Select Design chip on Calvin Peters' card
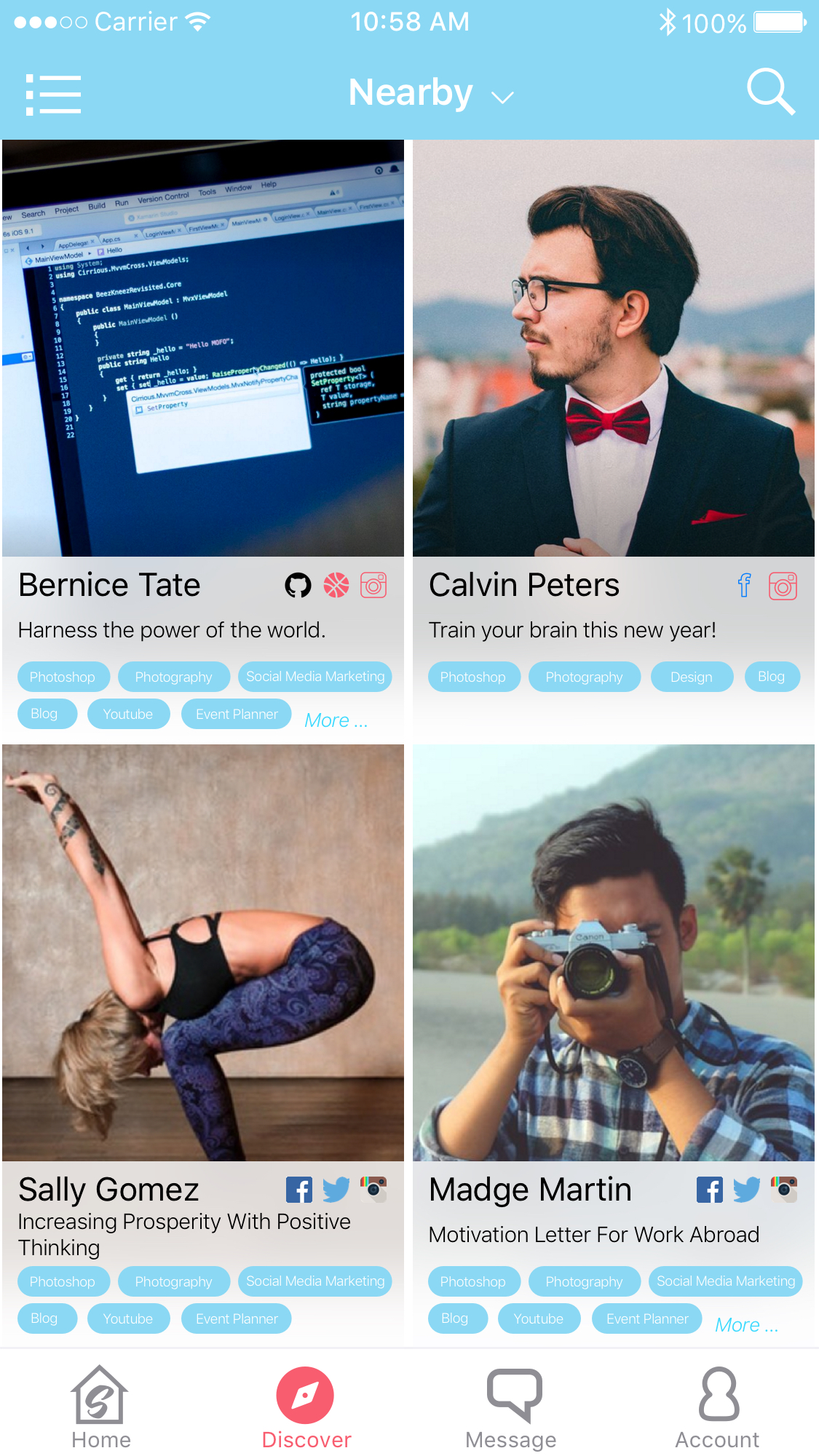819x1456 pixels. tap(692, 677)
